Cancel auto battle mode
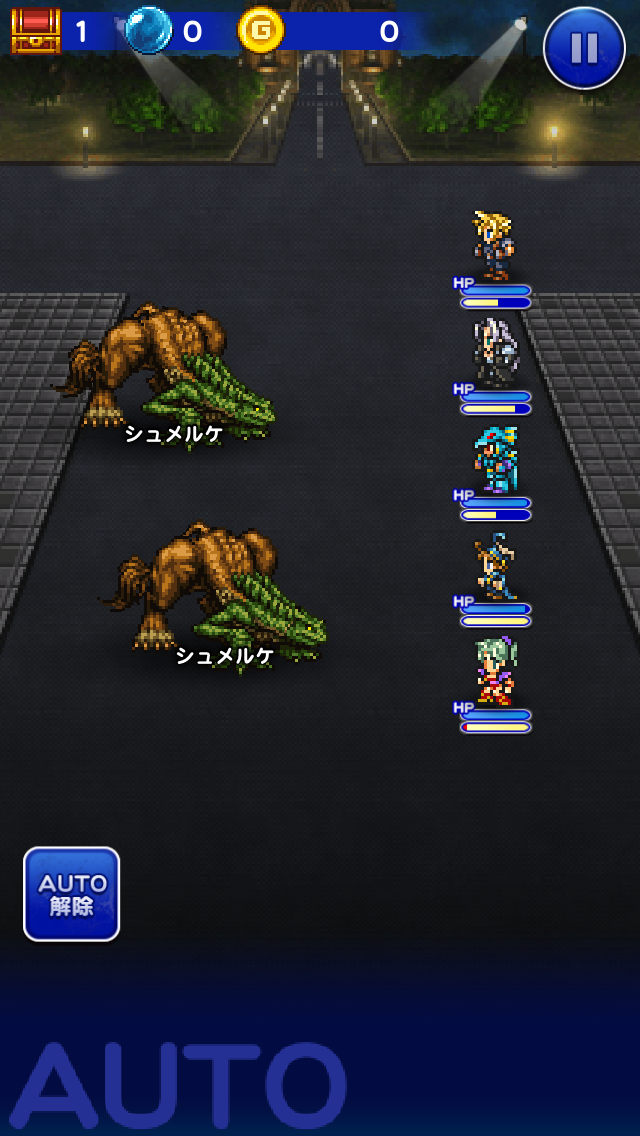The width and height of the screenshot is (640, 1136). (72, 893)
